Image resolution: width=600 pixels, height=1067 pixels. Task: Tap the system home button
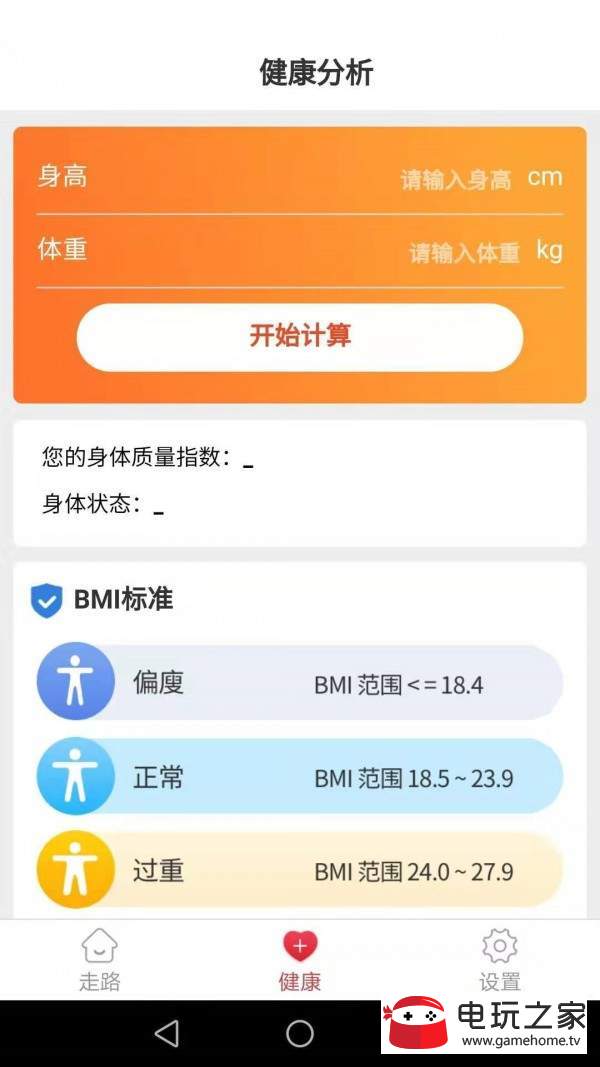(x=300, y=1034)
